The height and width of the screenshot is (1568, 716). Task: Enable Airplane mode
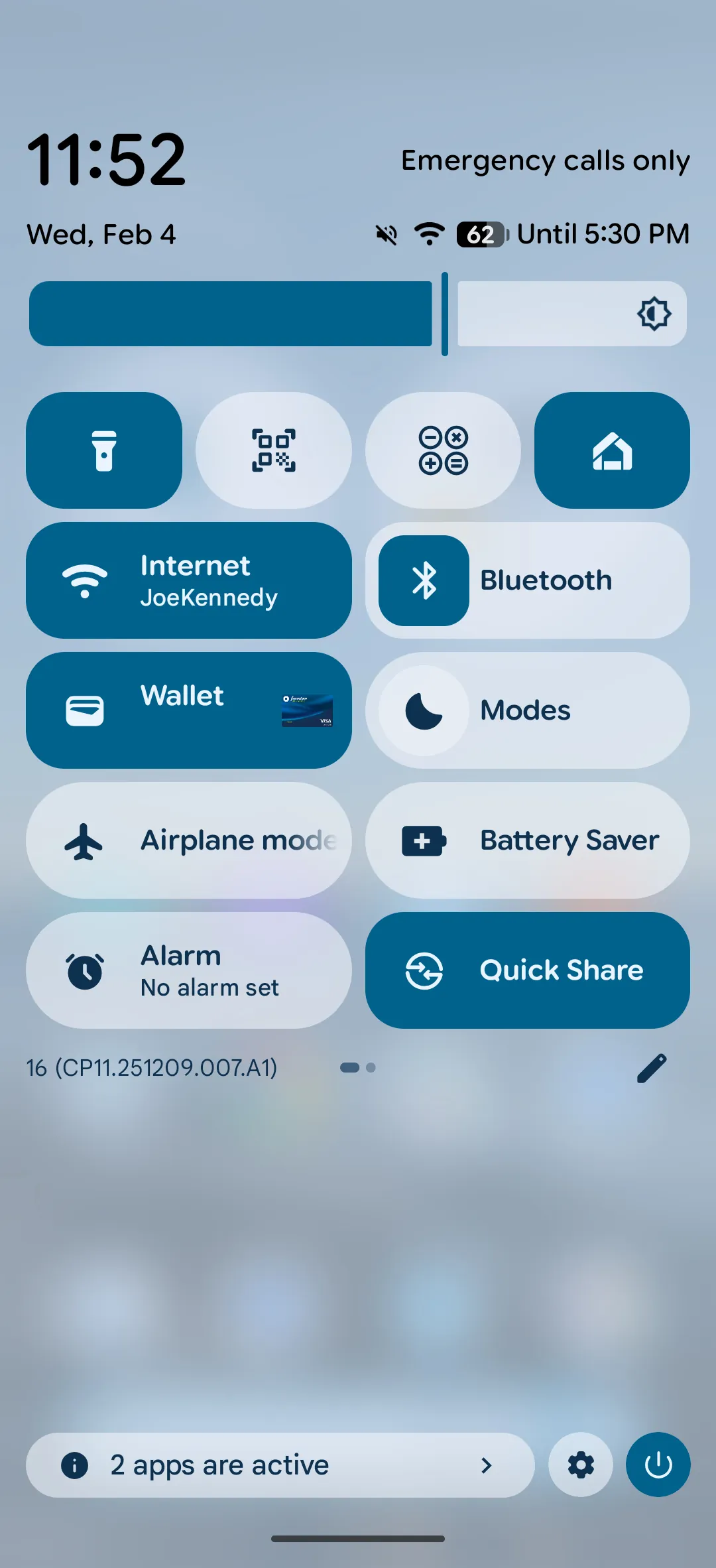189,840
